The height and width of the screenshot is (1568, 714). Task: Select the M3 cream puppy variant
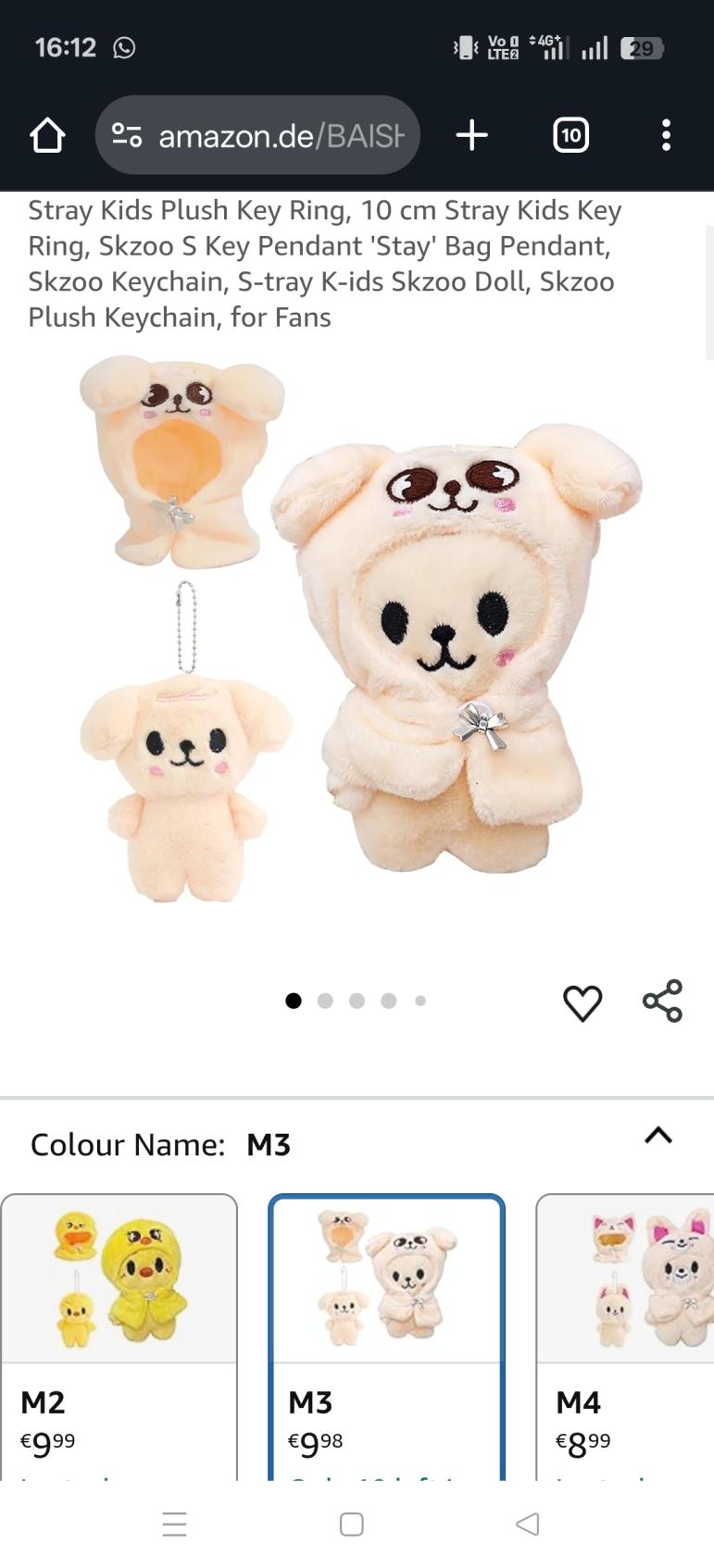[x=387, y=1333]
